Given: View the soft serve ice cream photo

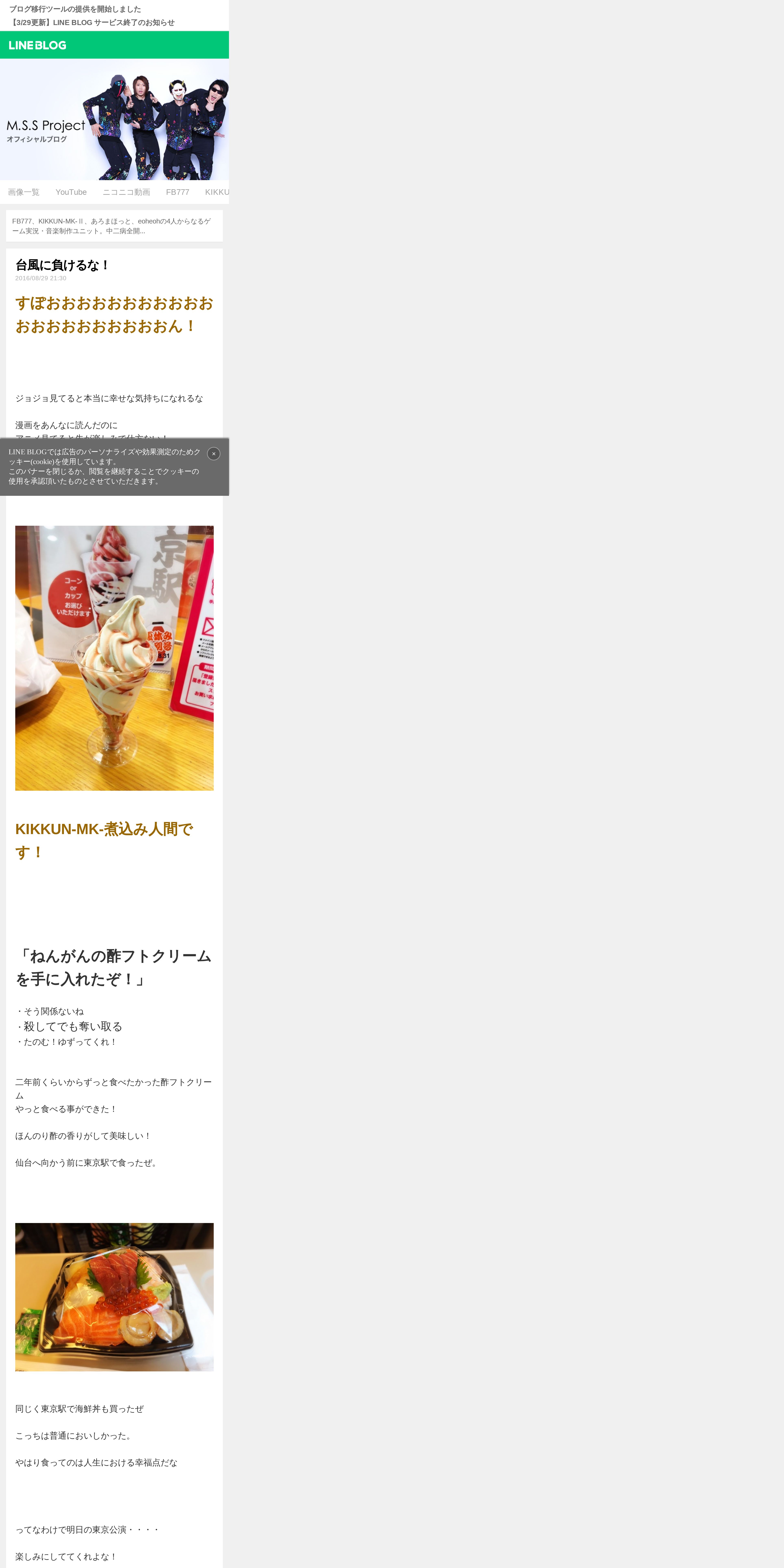Looking at the screenshot, I should [114, 658].
